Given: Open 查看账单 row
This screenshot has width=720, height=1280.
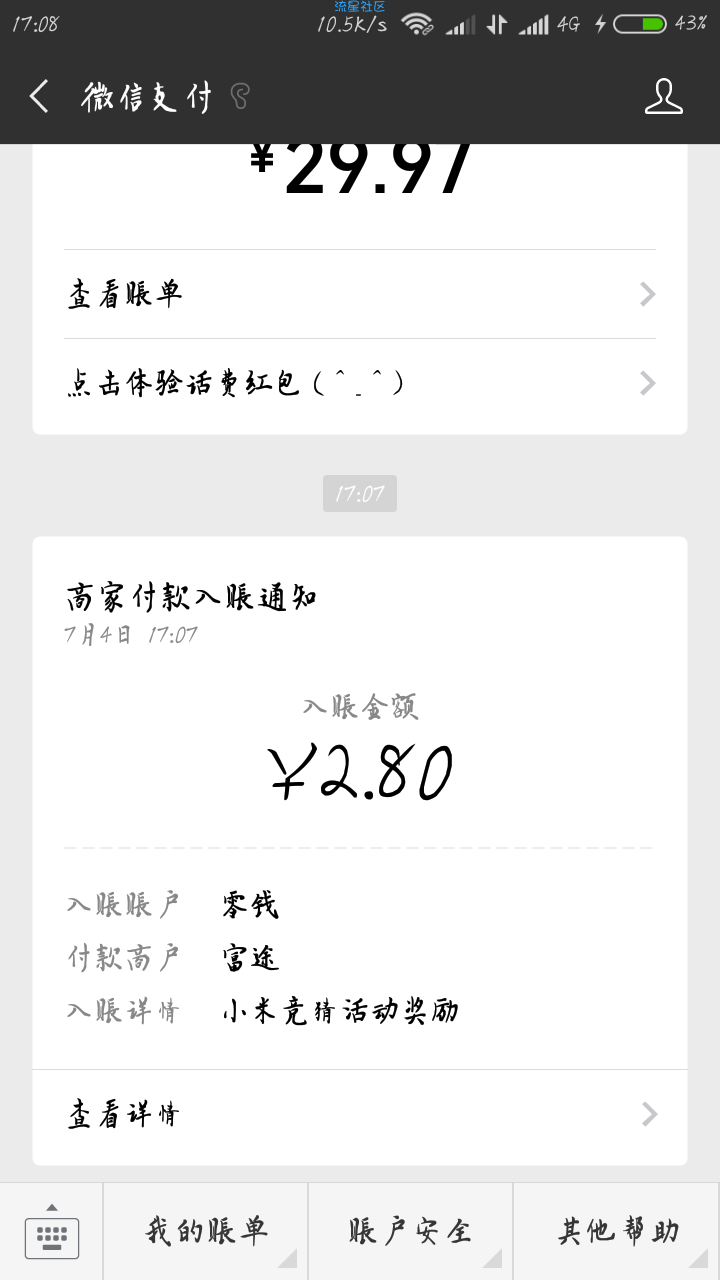Looking at the screenshot, I should [x=360, y=294].
